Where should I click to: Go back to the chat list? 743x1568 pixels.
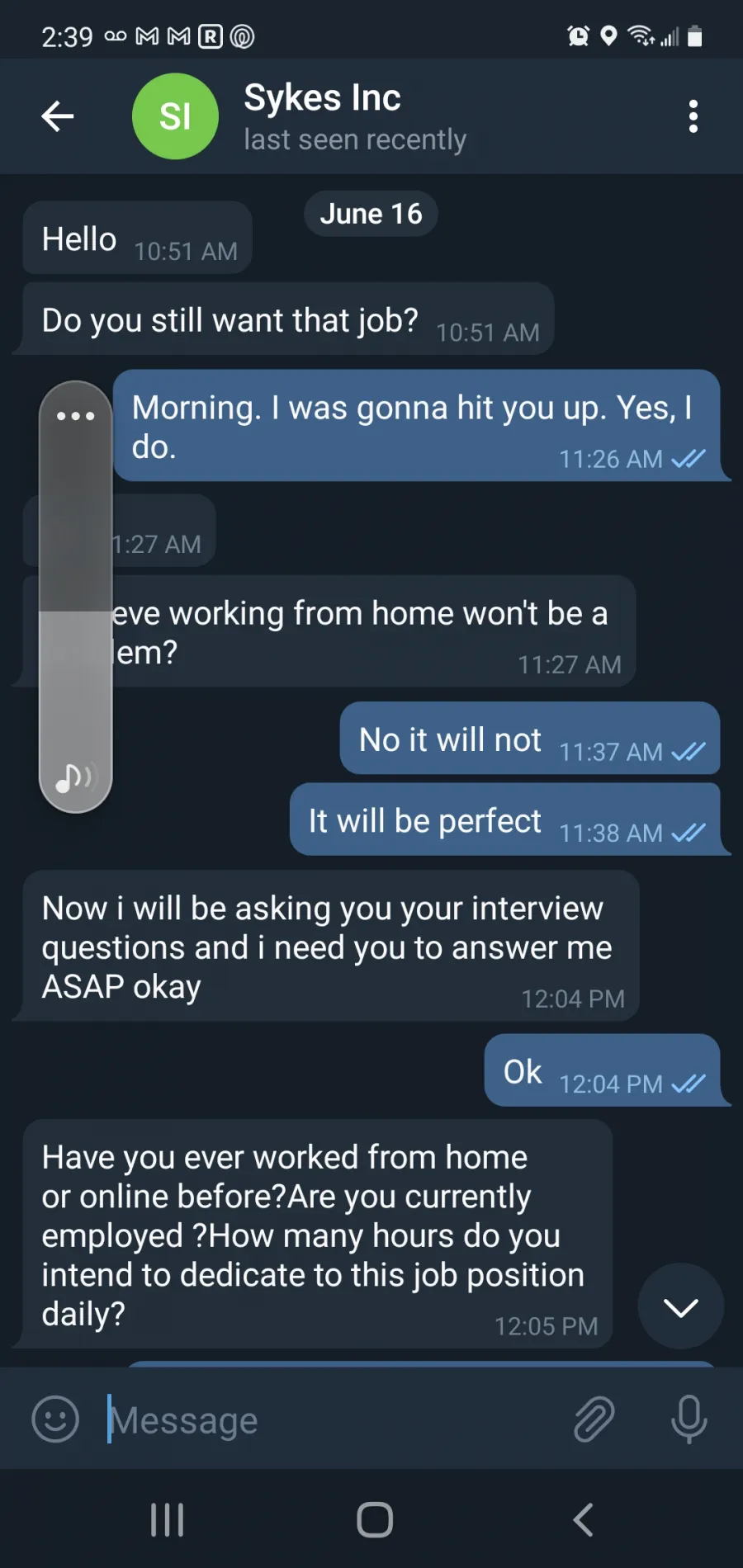58,116
